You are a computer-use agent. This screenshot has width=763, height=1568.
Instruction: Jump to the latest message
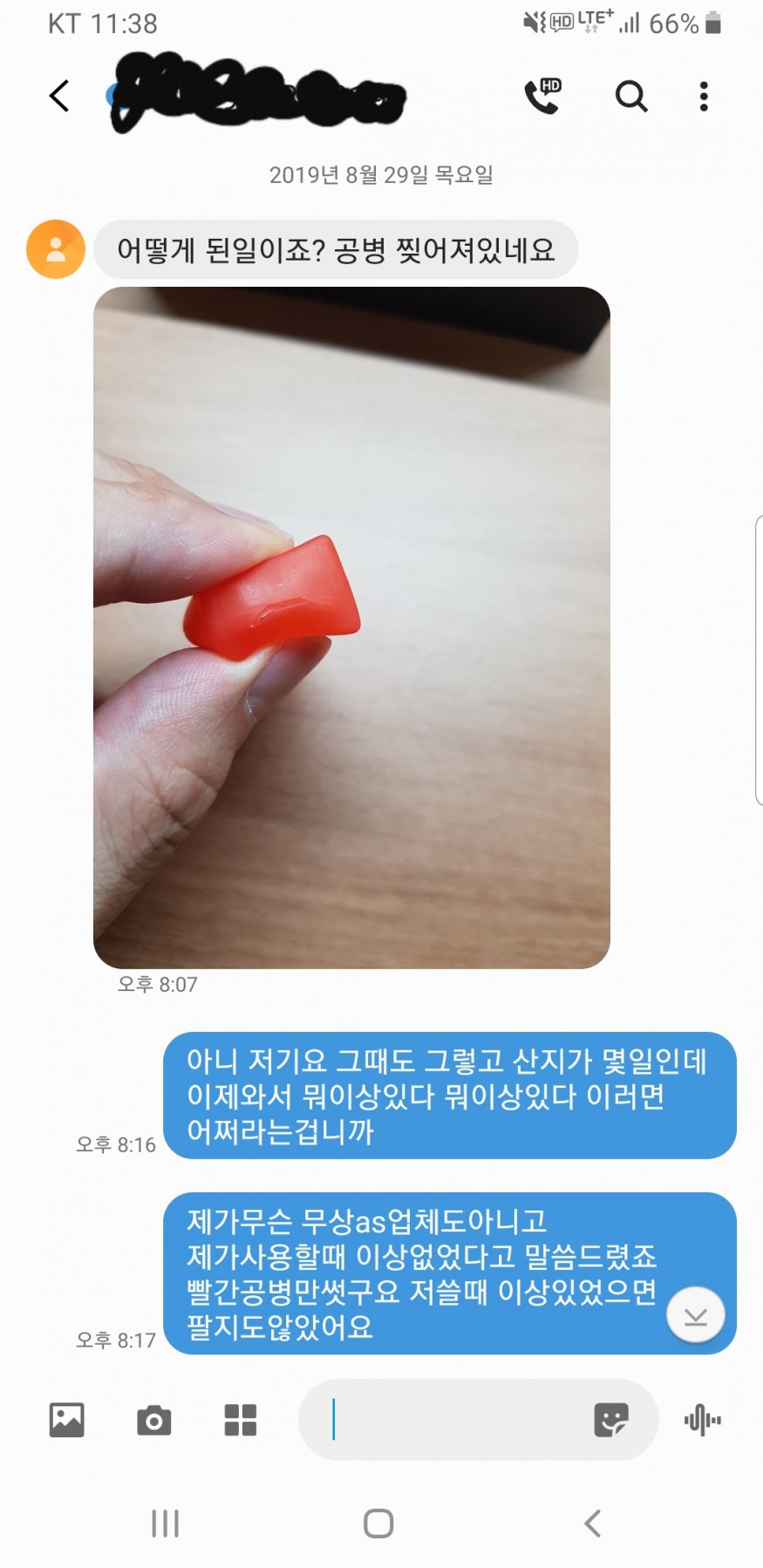(696, 1314)
